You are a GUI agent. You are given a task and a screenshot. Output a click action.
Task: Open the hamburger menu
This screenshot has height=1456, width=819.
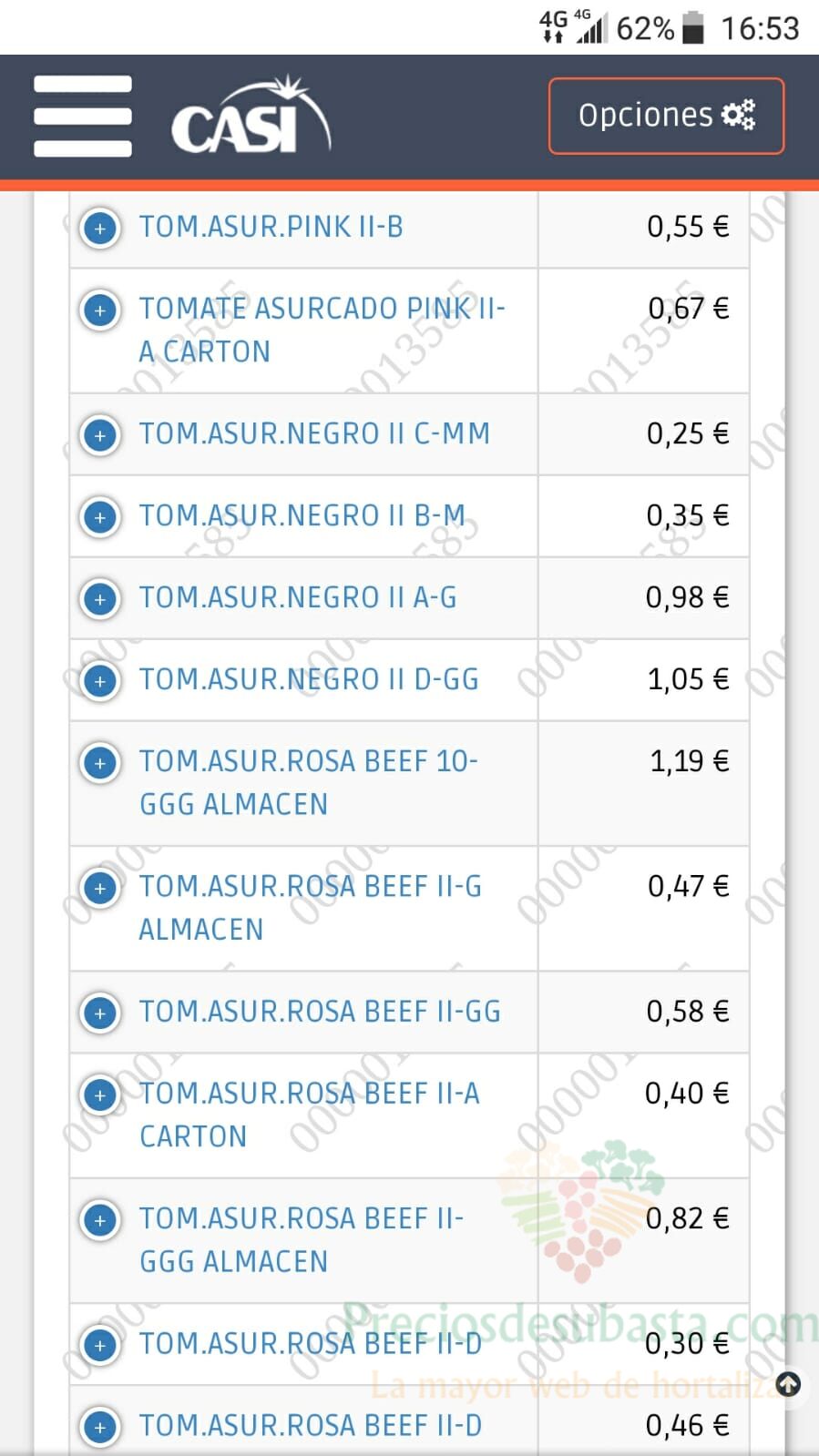pos(83,116)
